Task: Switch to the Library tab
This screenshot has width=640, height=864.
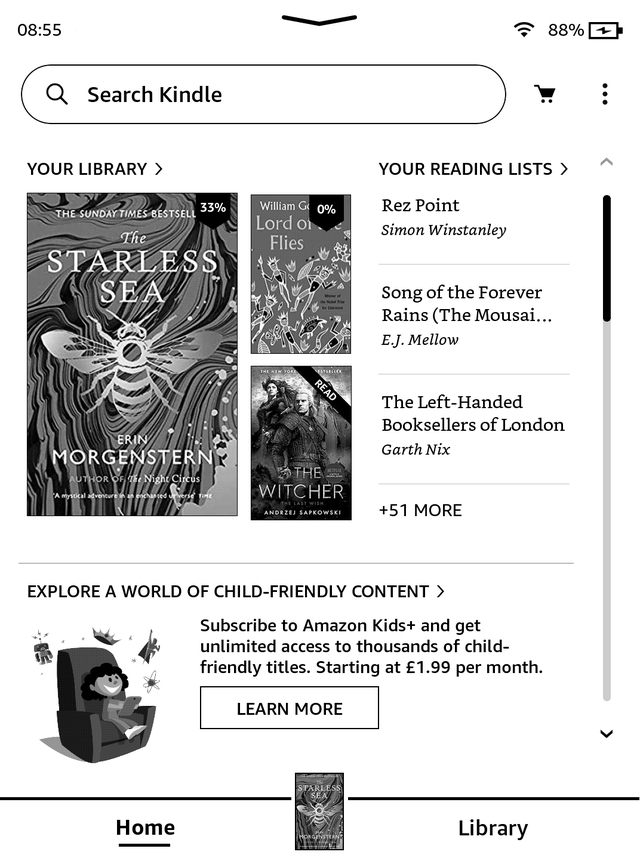Action: (x=492, y=828)
